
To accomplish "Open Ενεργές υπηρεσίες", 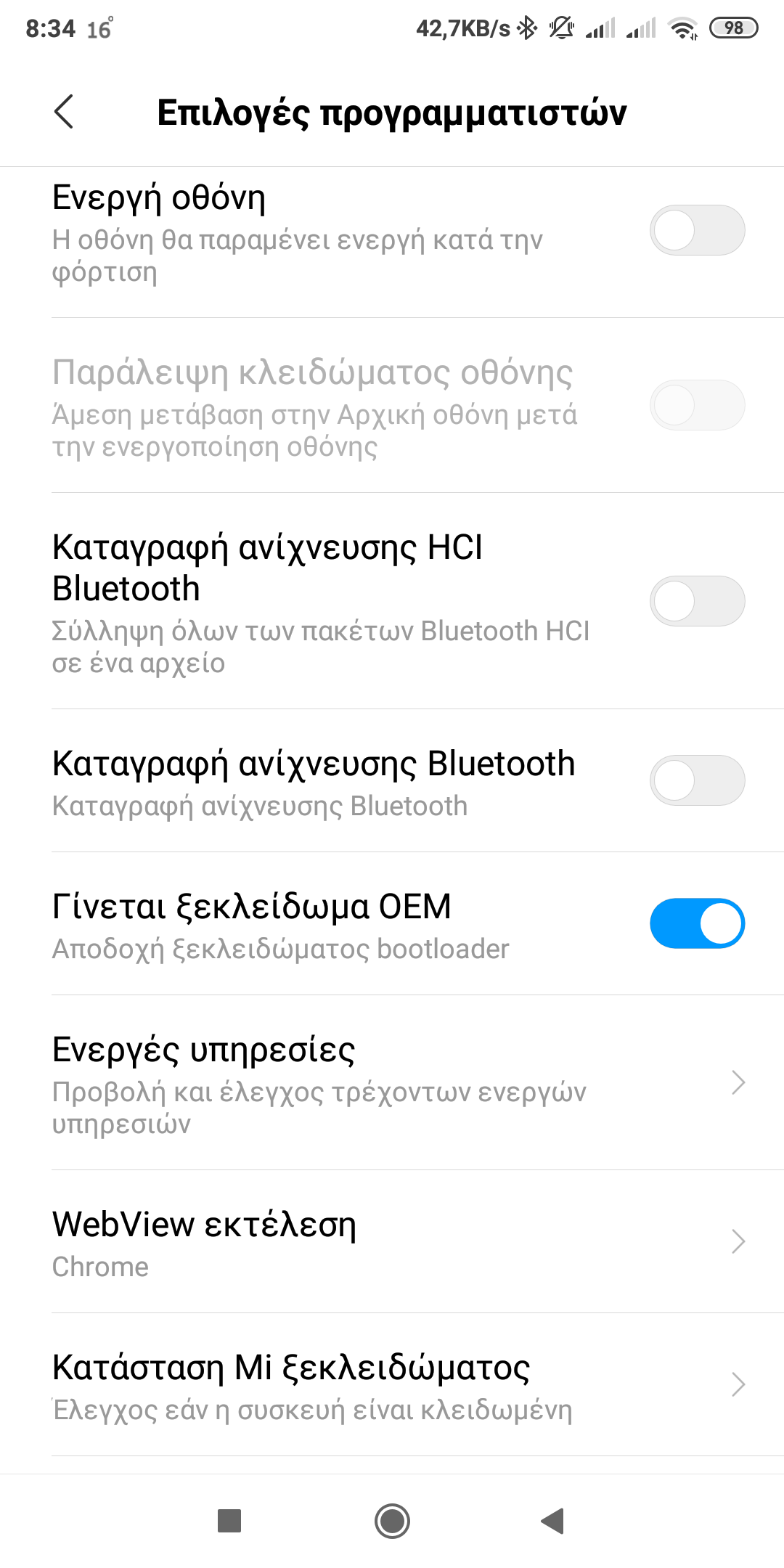I will coord(392,1083).
